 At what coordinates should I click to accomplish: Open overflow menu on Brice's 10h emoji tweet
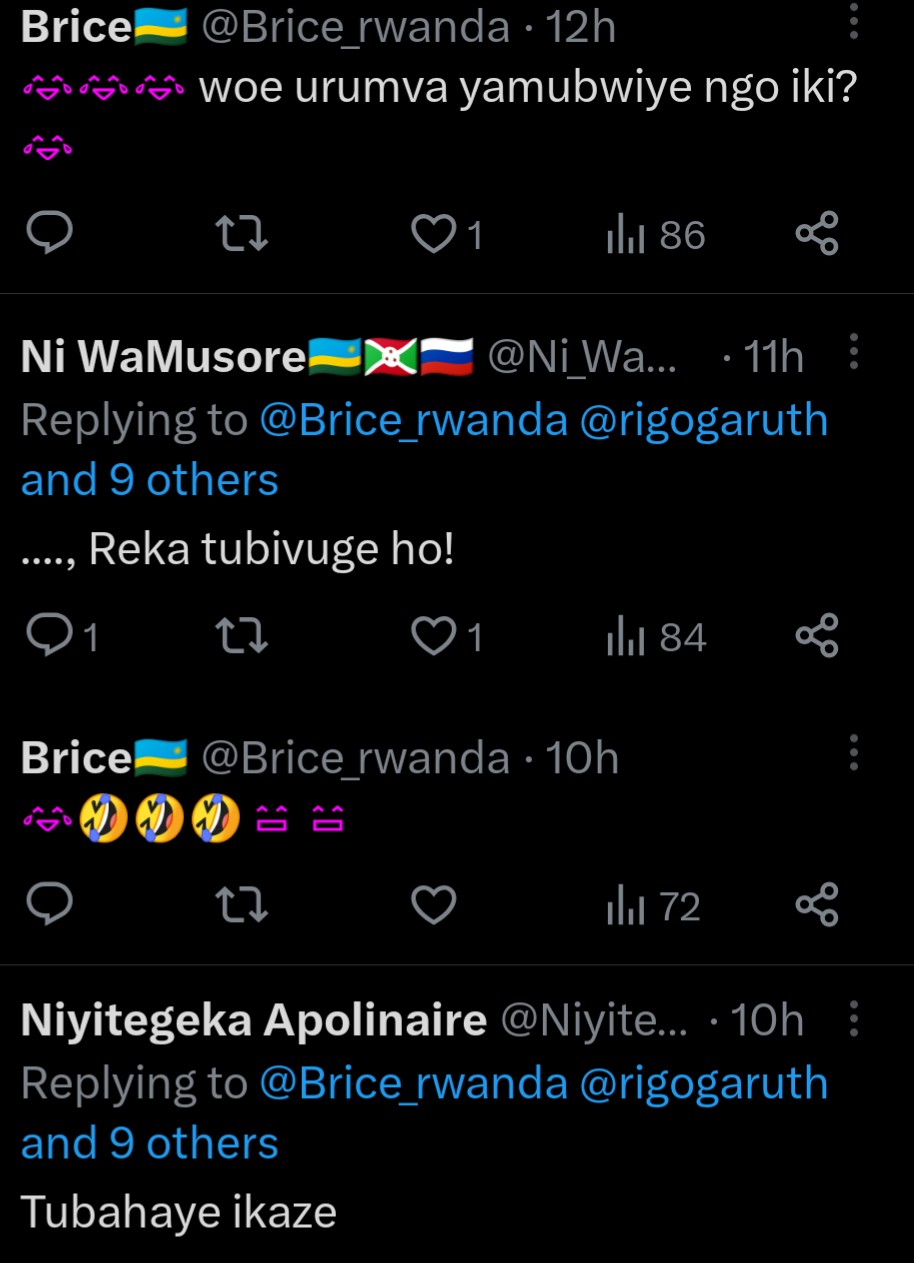pyautogui.click(x=853, y=753)
